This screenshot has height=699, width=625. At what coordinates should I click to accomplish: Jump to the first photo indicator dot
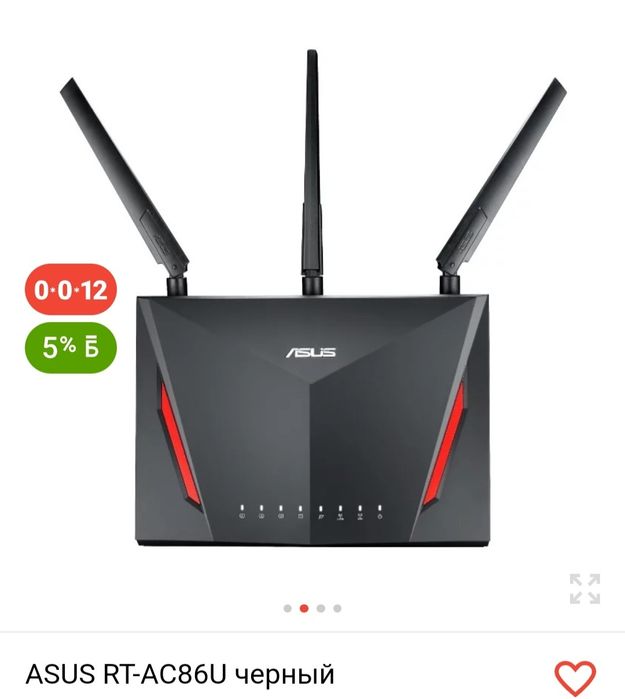[288, 608]
